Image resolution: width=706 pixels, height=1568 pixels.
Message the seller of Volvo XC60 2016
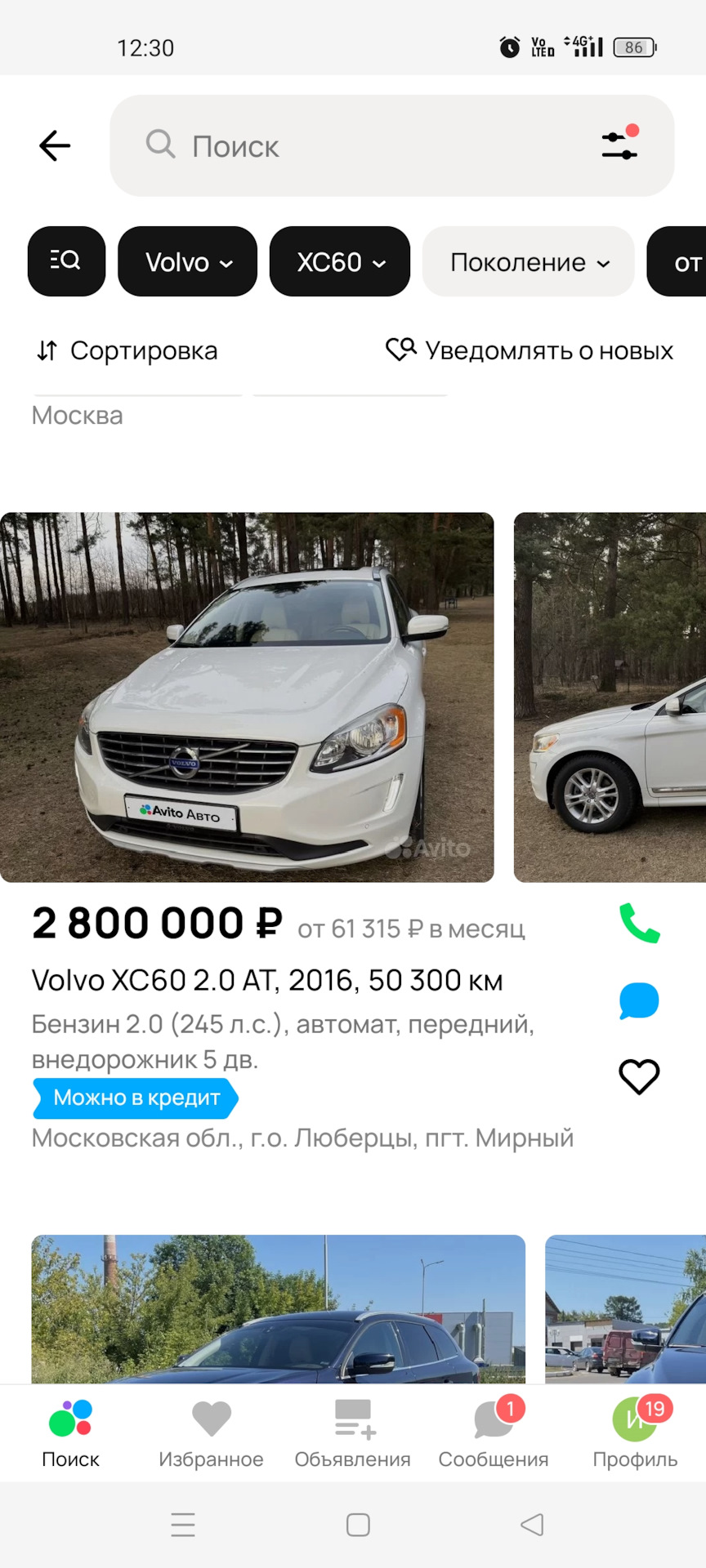[639, 1000]
